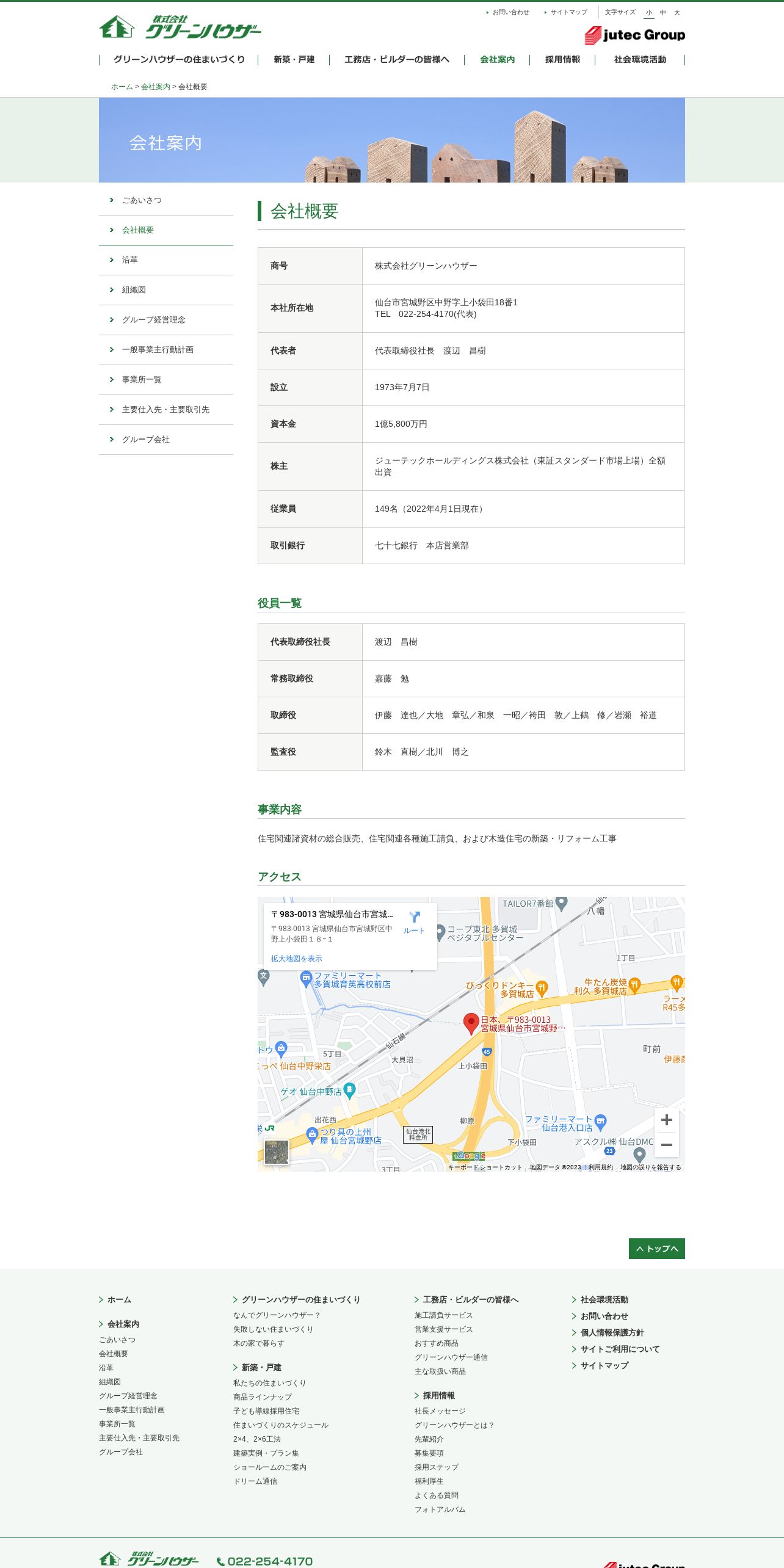This screenshot has height=1568, width=784.
Task: Set font size to 大
Action: pyautogui.click(x=677, y=13)
